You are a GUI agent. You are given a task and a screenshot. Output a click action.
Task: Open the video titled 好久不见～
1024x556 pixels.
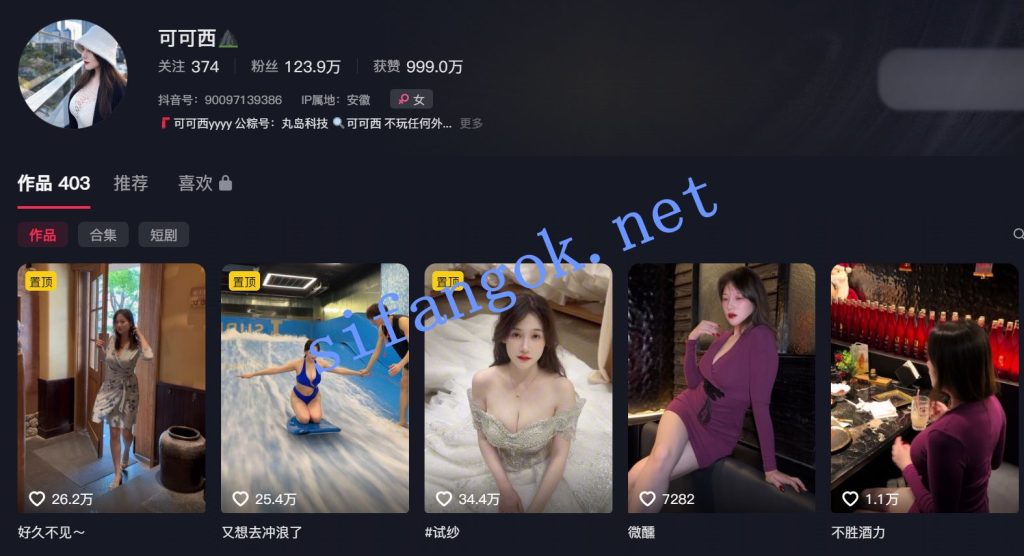[x=111, y=388]
